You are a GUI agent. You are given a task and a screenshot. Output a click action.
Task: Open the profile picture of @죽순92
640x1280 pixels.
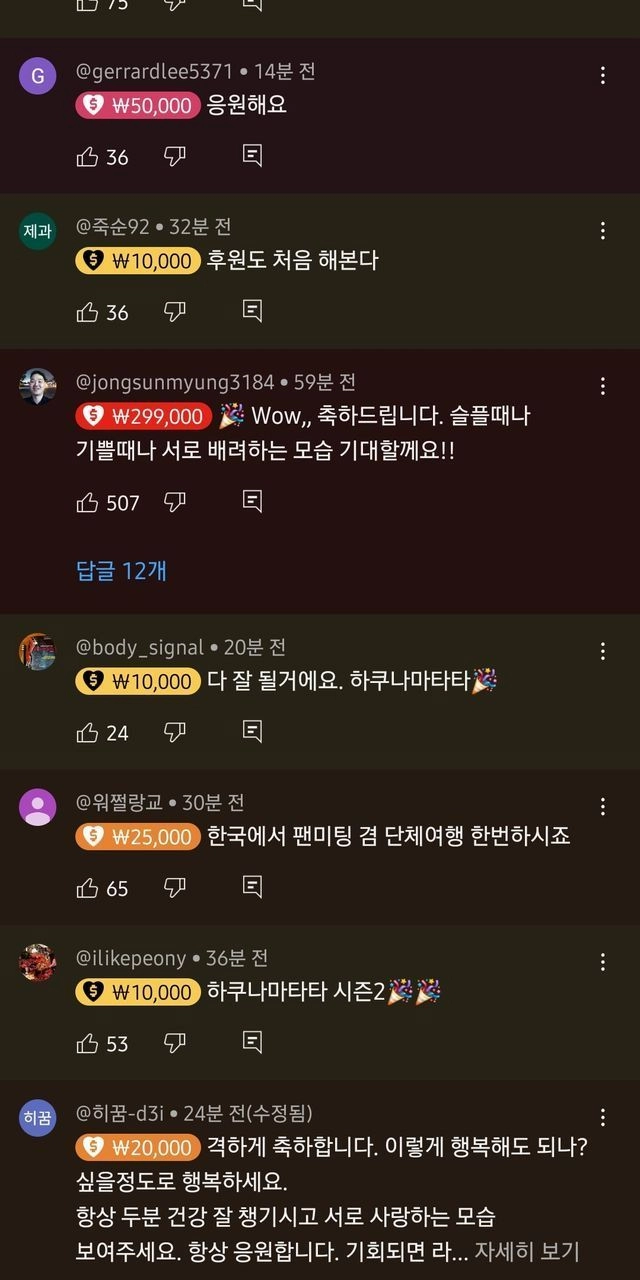[x=38, y=231]
